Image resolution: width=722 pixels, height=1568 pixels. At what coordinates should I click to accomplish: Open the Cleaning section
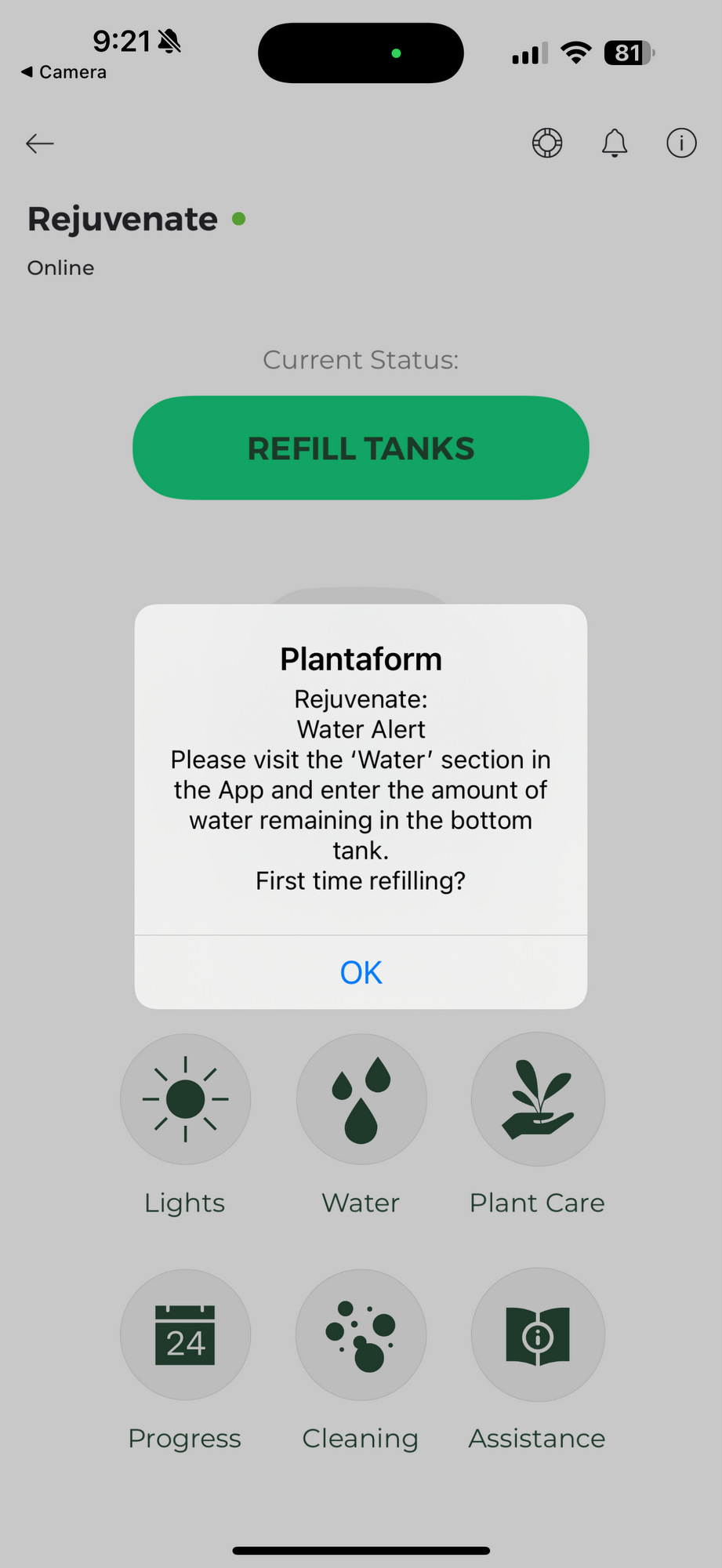[361, 1334]
